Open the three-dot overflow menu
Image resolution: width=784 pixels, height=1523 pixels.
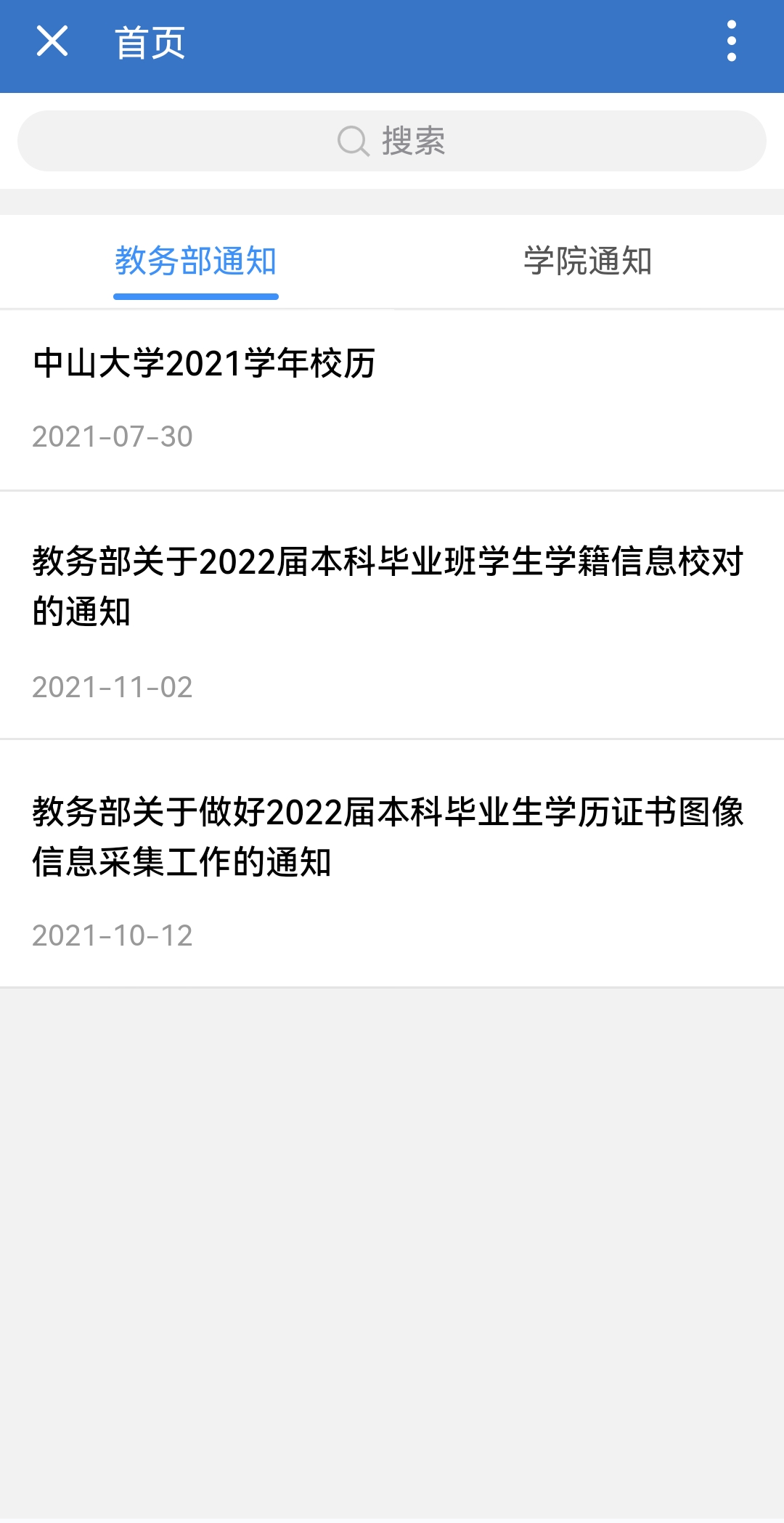tap(731, 41)
